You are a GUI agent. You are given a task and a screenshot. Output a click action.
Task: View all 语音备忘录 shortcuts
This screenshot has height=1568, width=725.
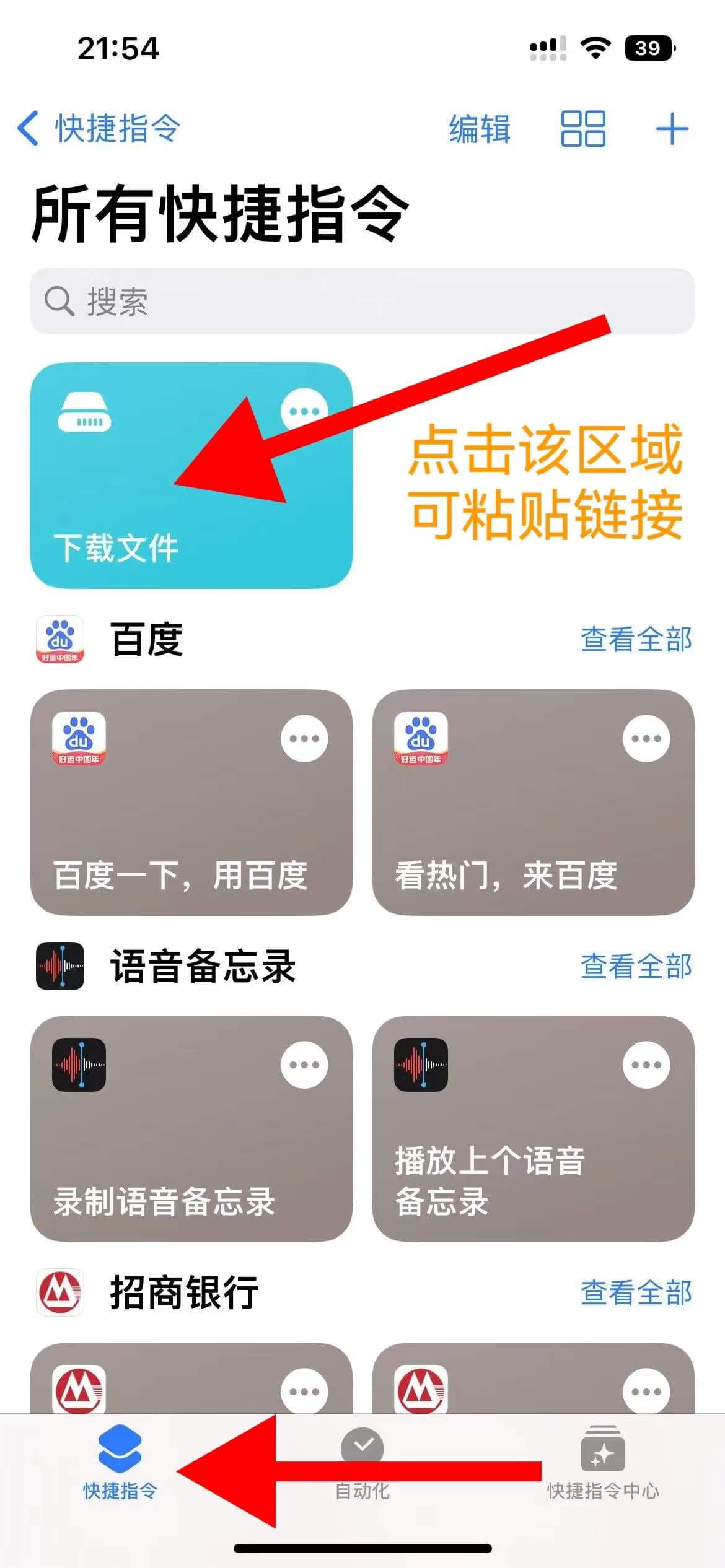pos(636,966)
